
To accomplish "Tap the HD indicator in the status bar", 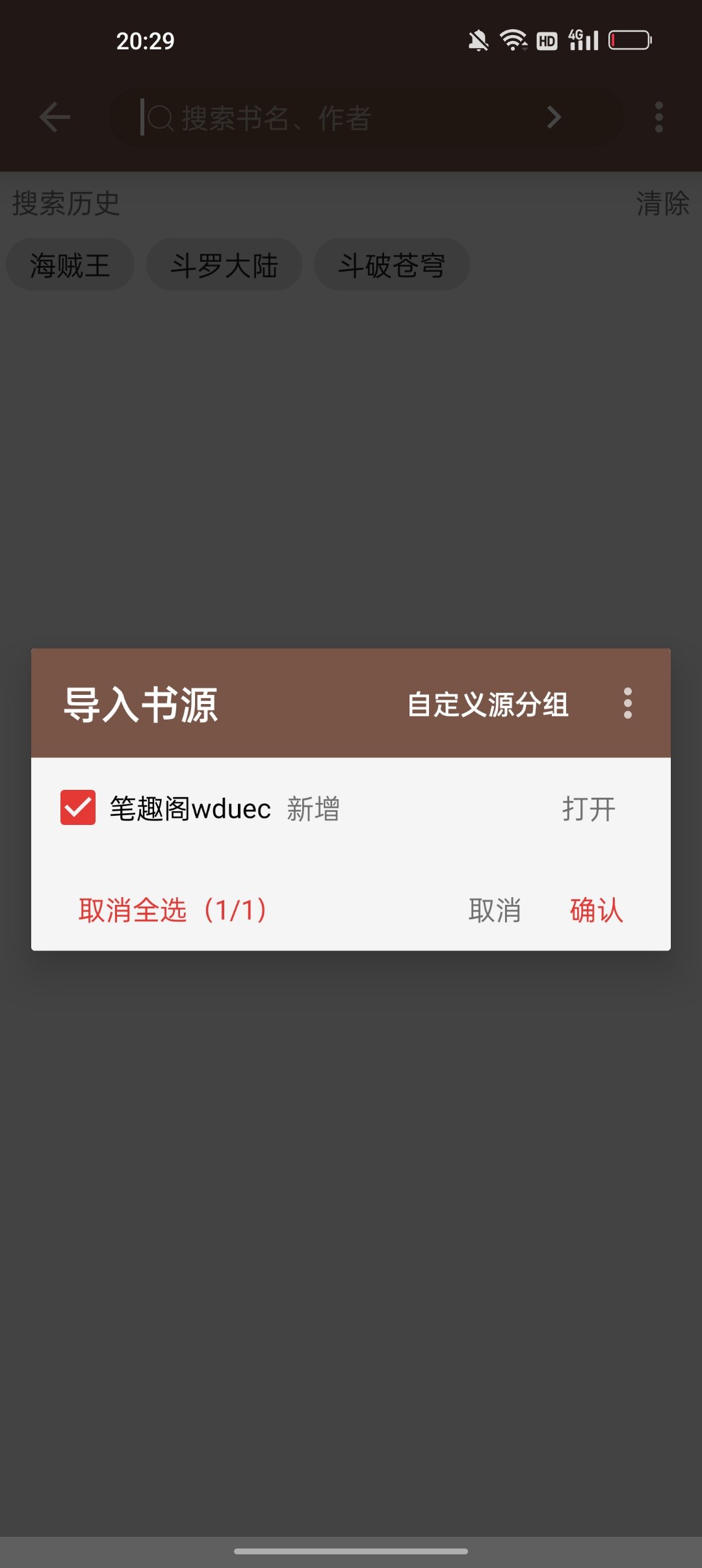I will click(x=546, y=42).
